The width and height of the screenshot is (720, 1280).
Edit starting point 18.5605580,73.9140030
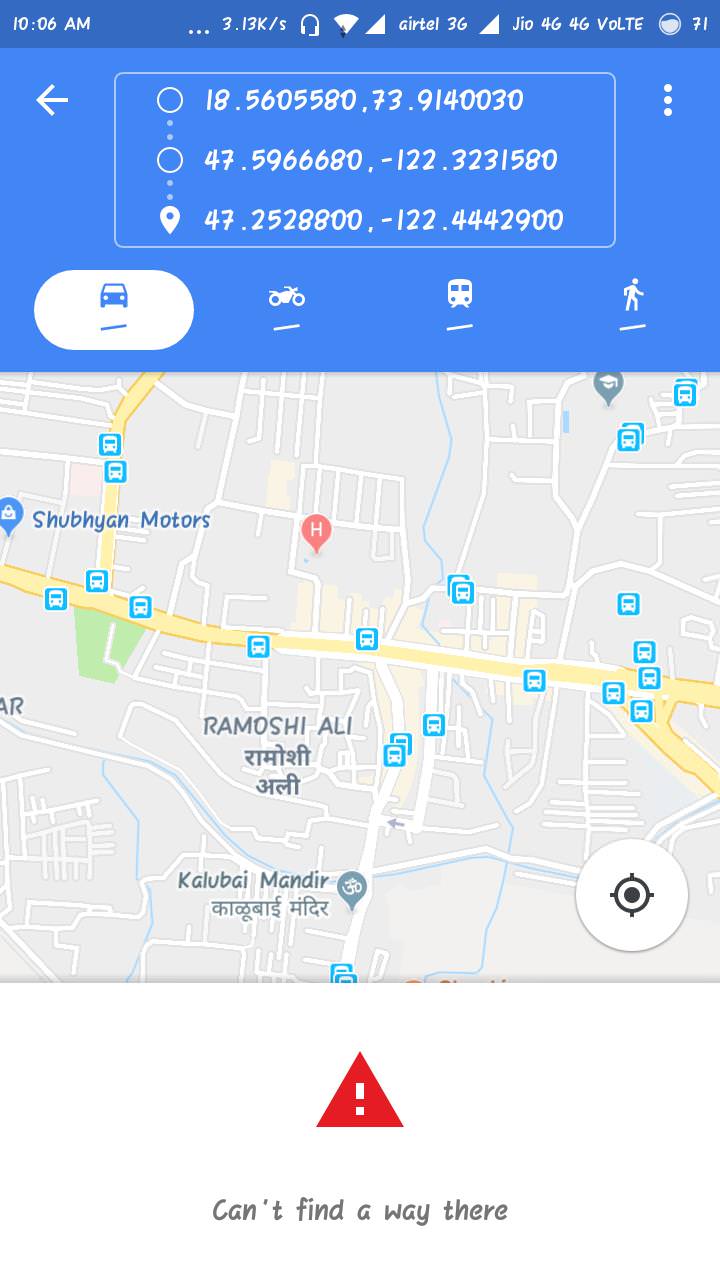[364, 101]
